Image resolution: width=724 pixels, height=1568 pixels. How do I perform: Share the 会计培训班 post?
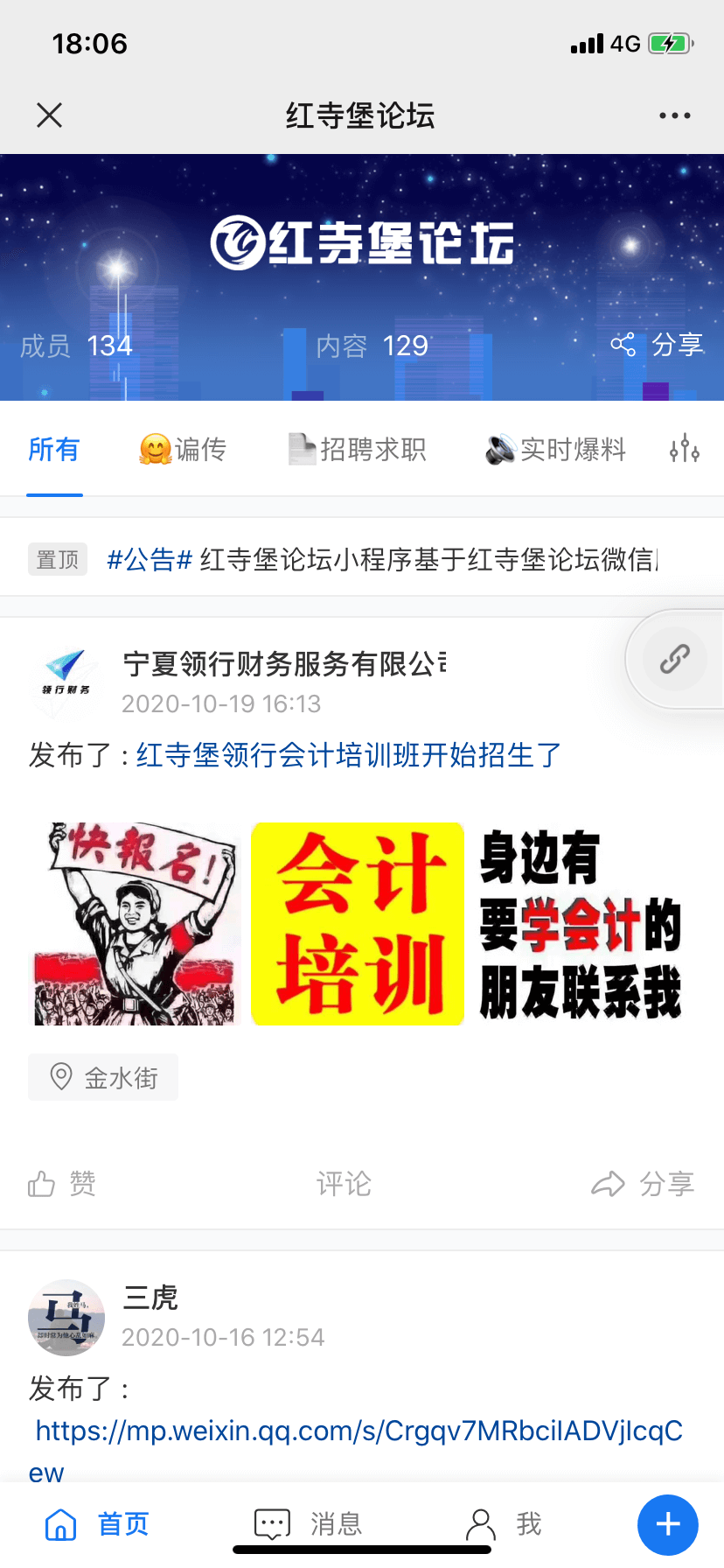(x=644, y=1184)
